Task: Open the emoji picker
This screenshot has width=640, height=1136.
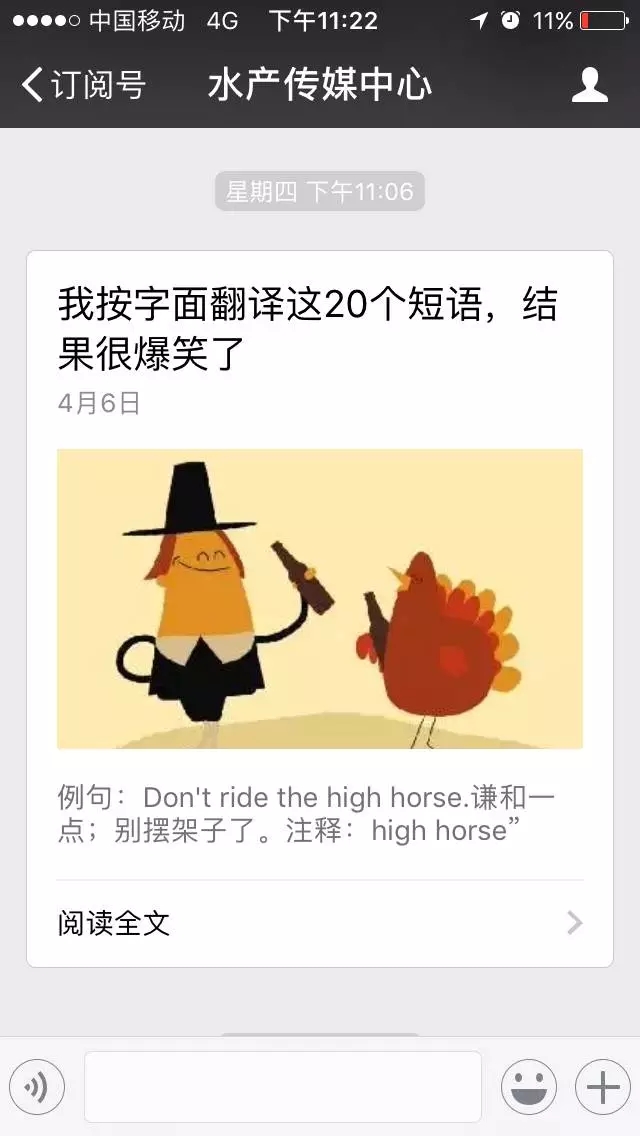Action: [528, 1087]
